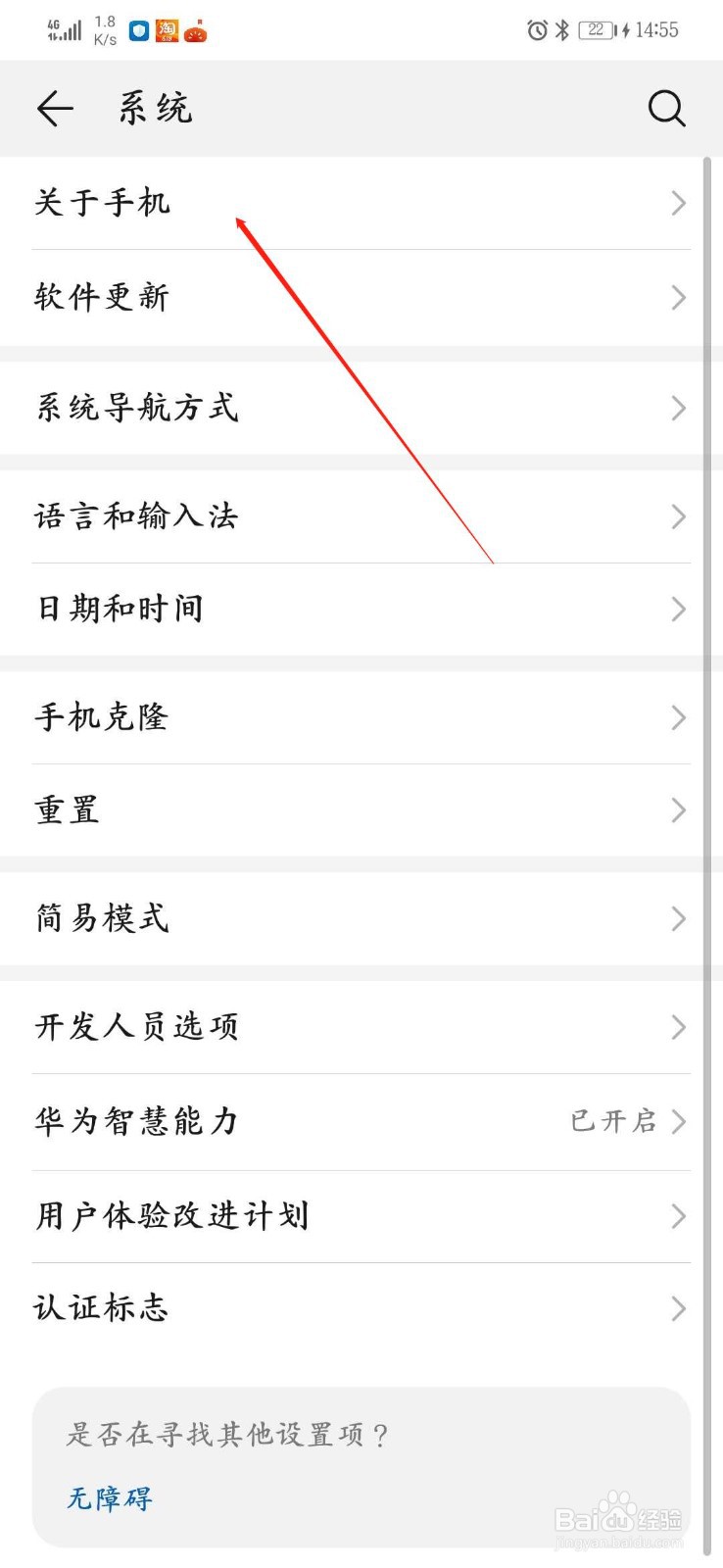Tap the alarm clock status icon
The width and height of the screenshot is (723, 1568).
537,30
